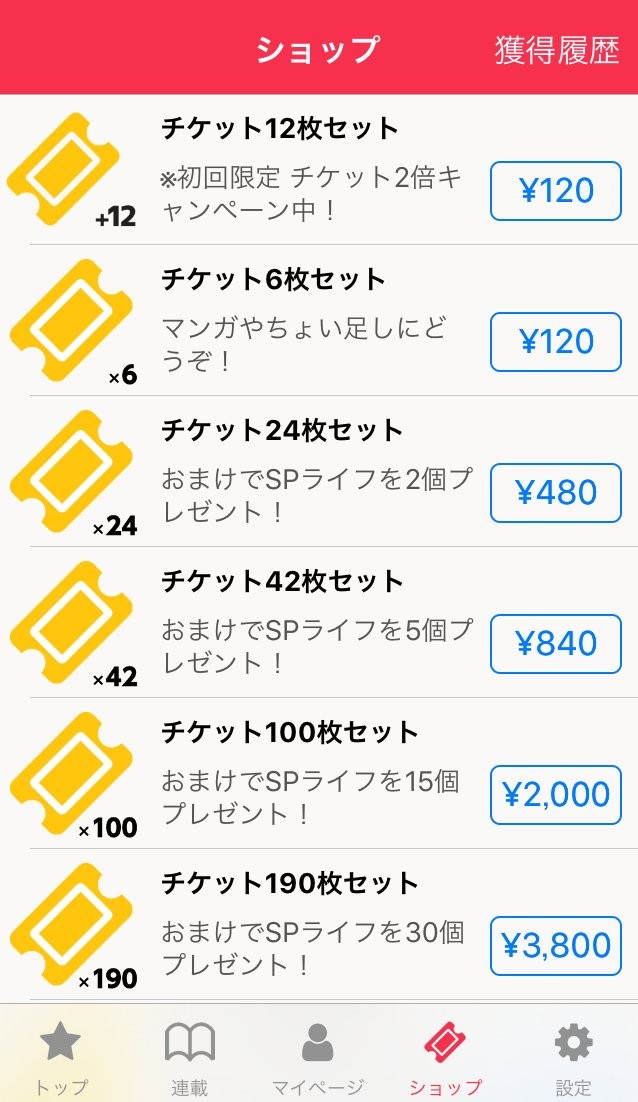Open the 設定 settings tab
The image size is (638, 1102).
click(x=574, y=1058)
